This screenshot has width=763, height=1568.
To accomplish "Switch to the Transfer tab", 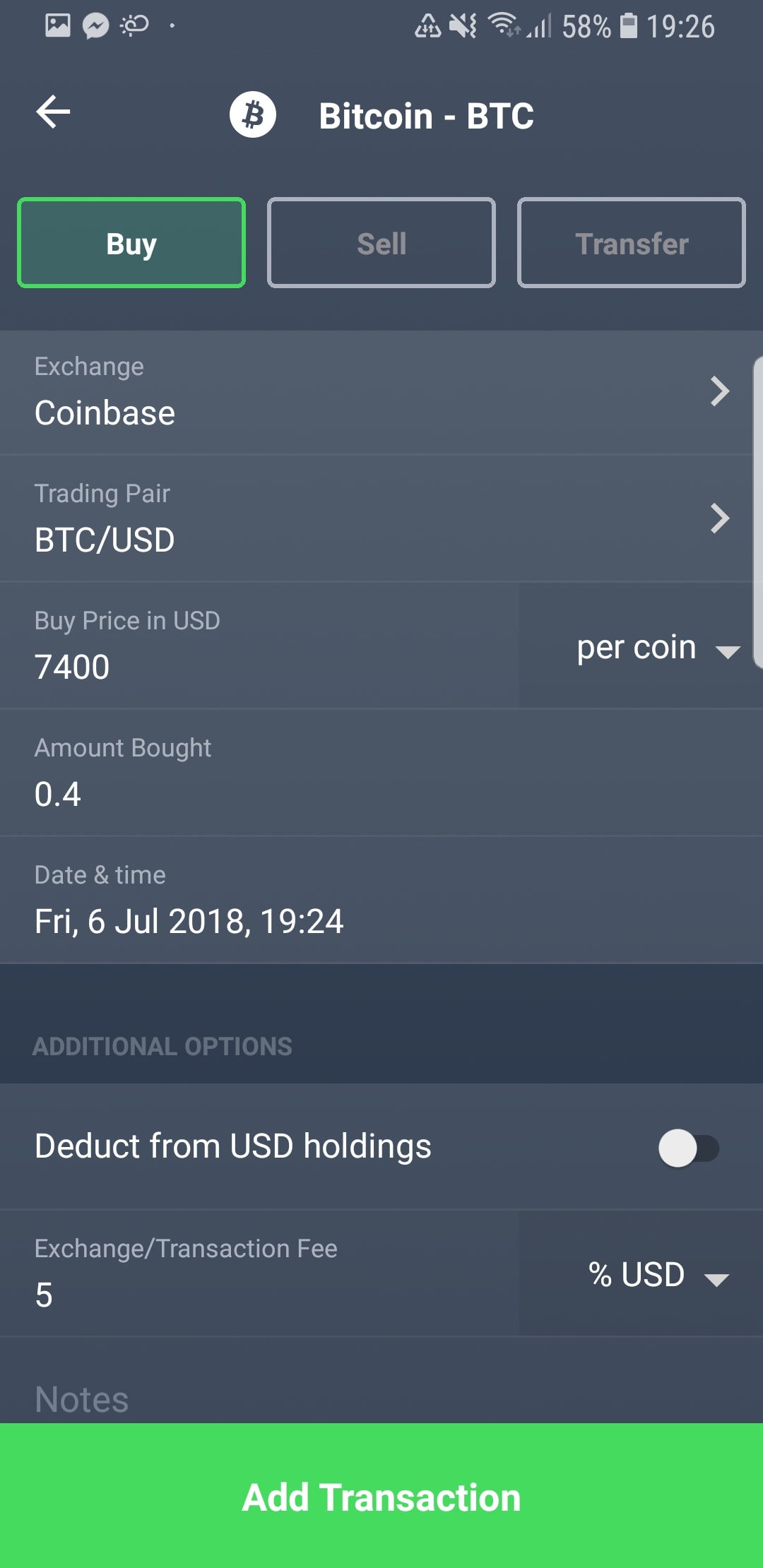I will pyautogui.click(x=632, y=243).
